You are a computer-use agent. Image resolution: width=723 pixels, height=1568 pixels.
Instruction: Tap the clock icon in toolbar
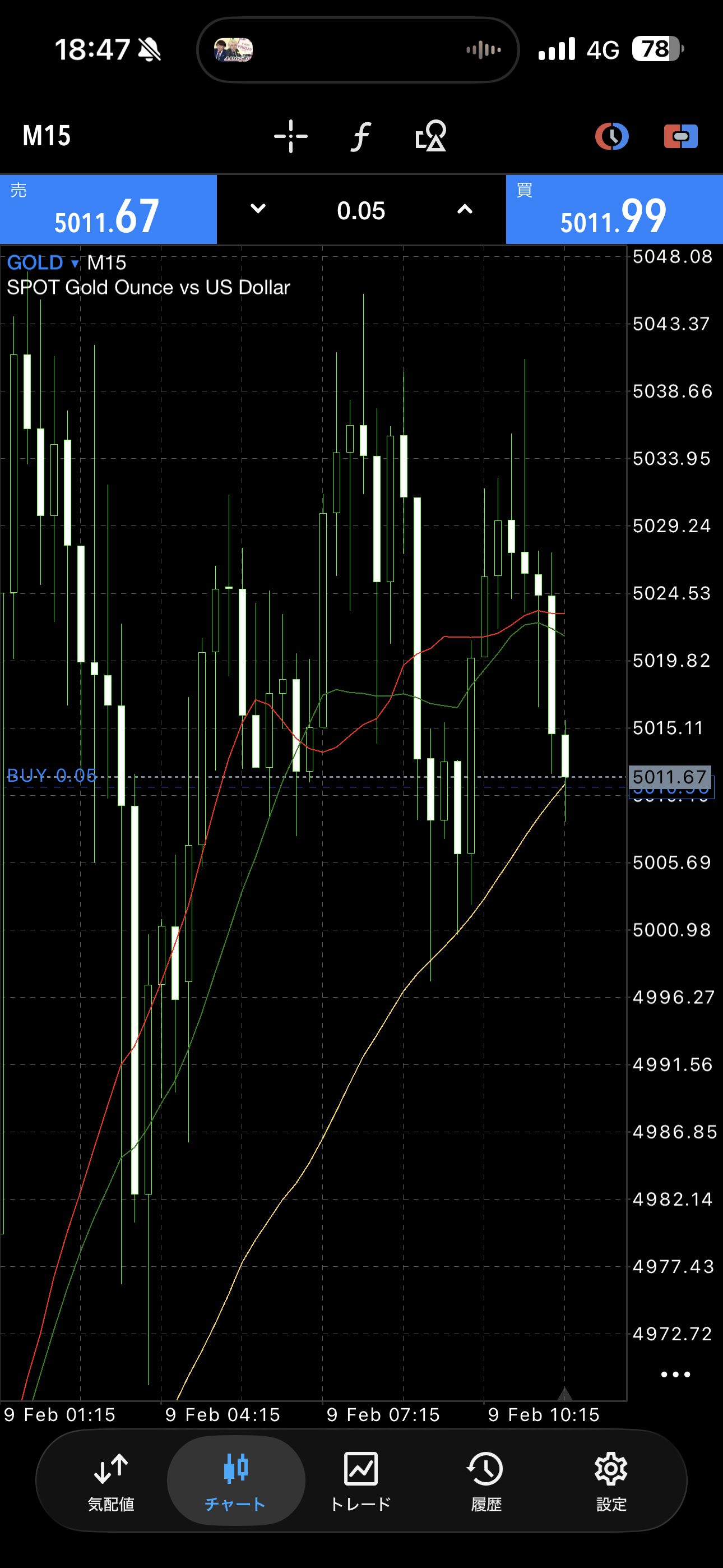(611, 136)
